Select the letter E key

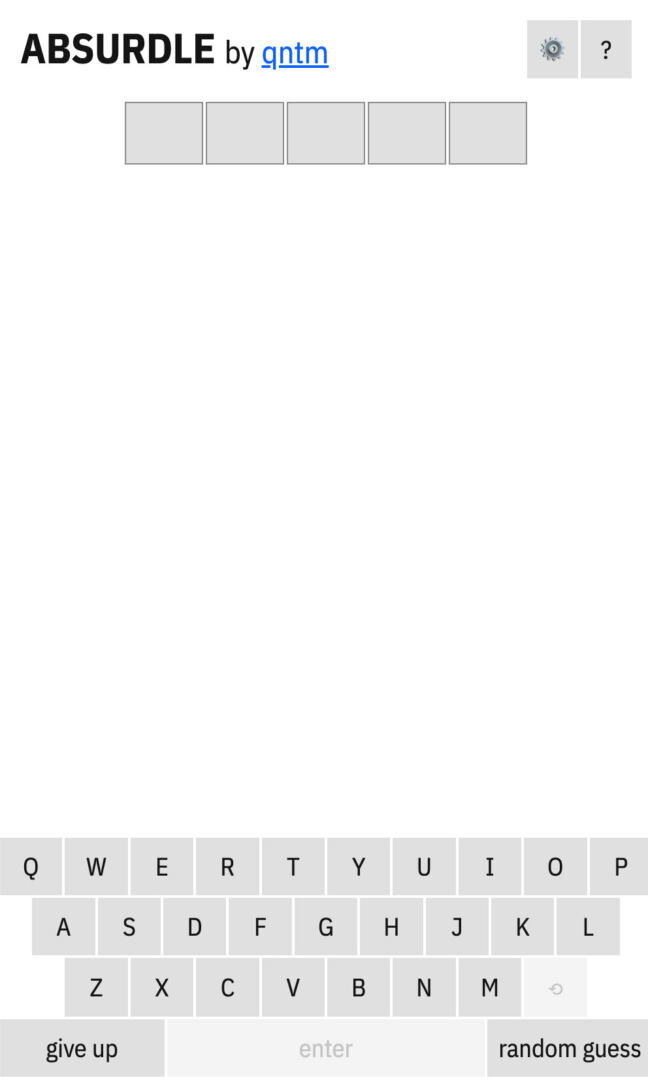162,866
